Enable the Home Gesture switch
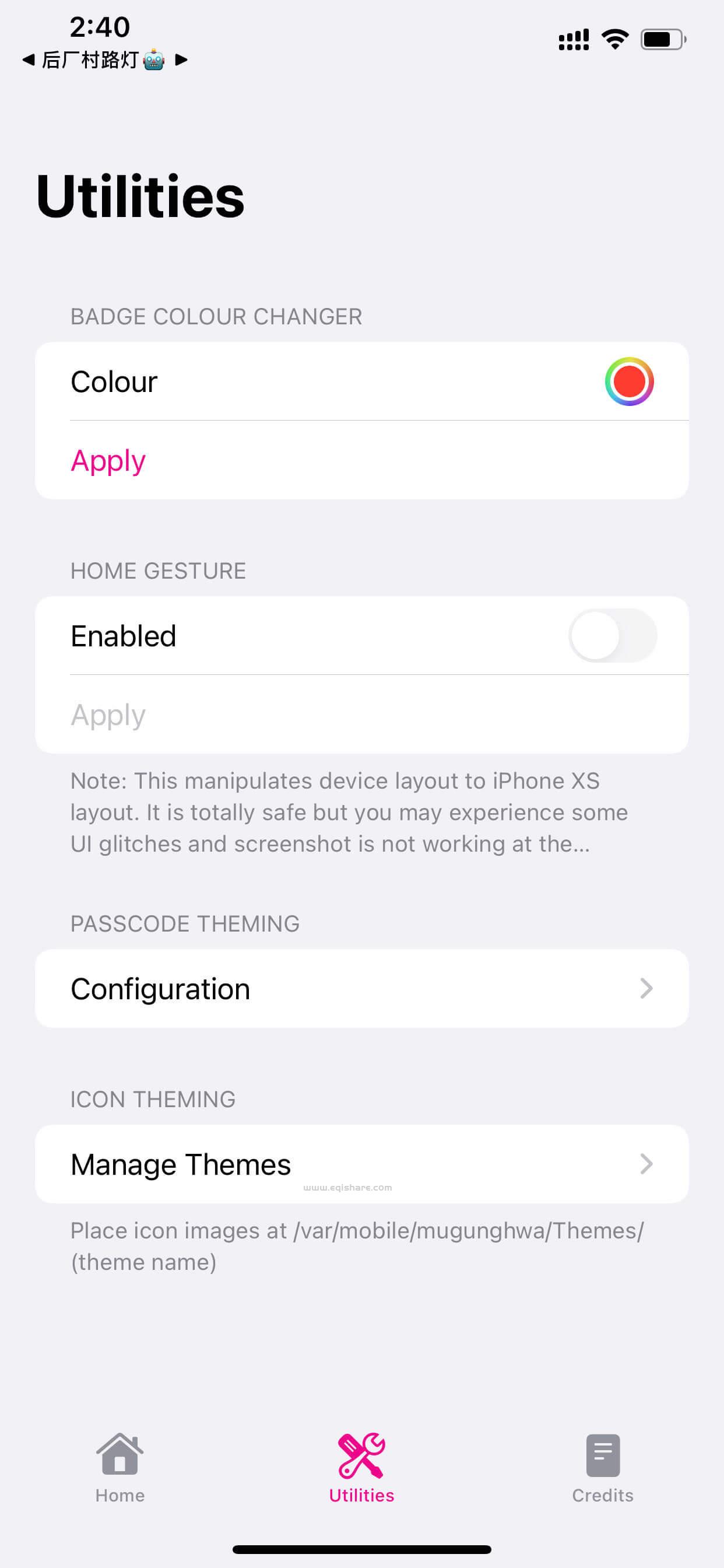 [612, 635]
